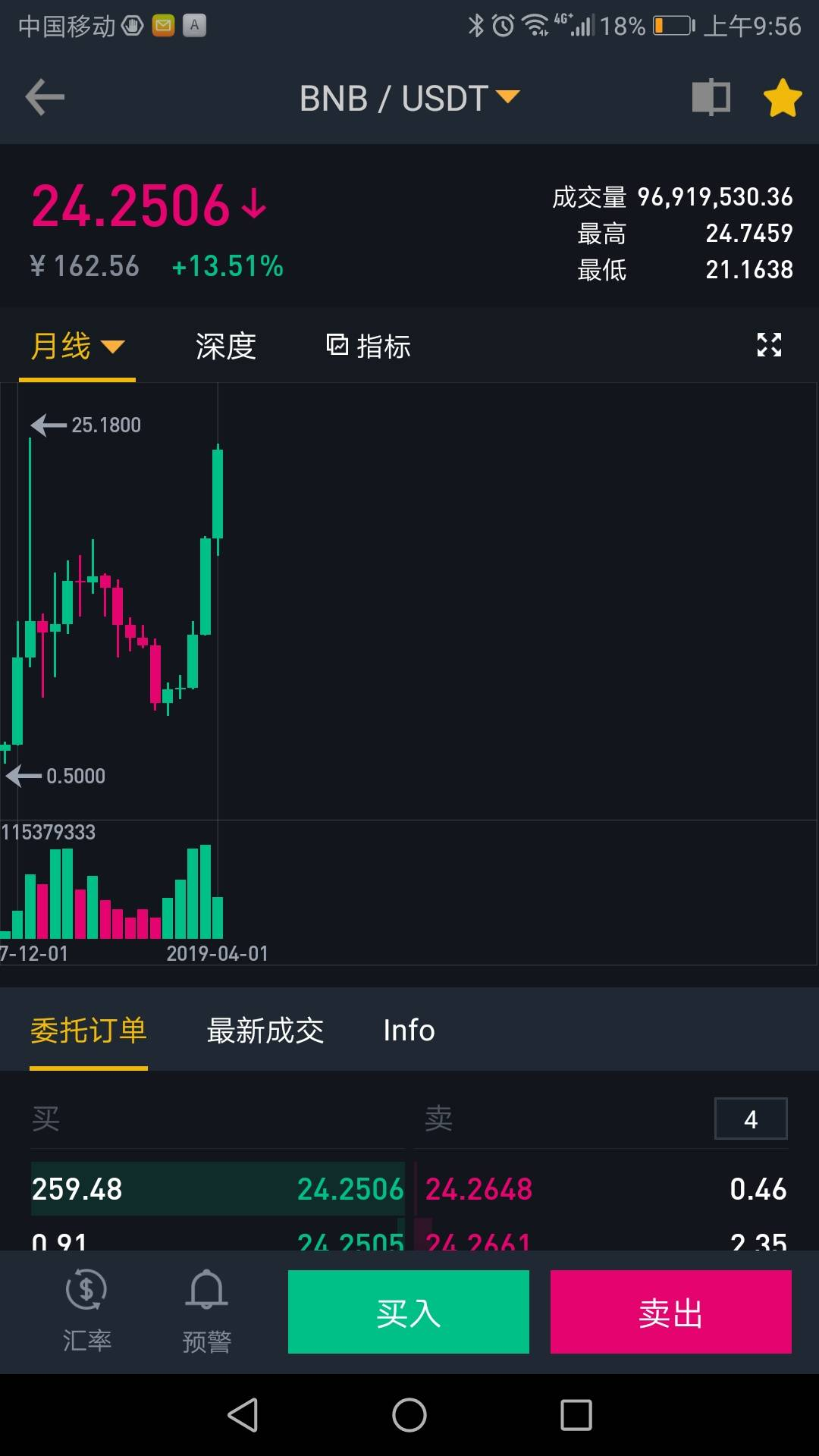Select the 委托订单 tab
The height and width of the screenshot is (1456, 819).
point(89,1031)
